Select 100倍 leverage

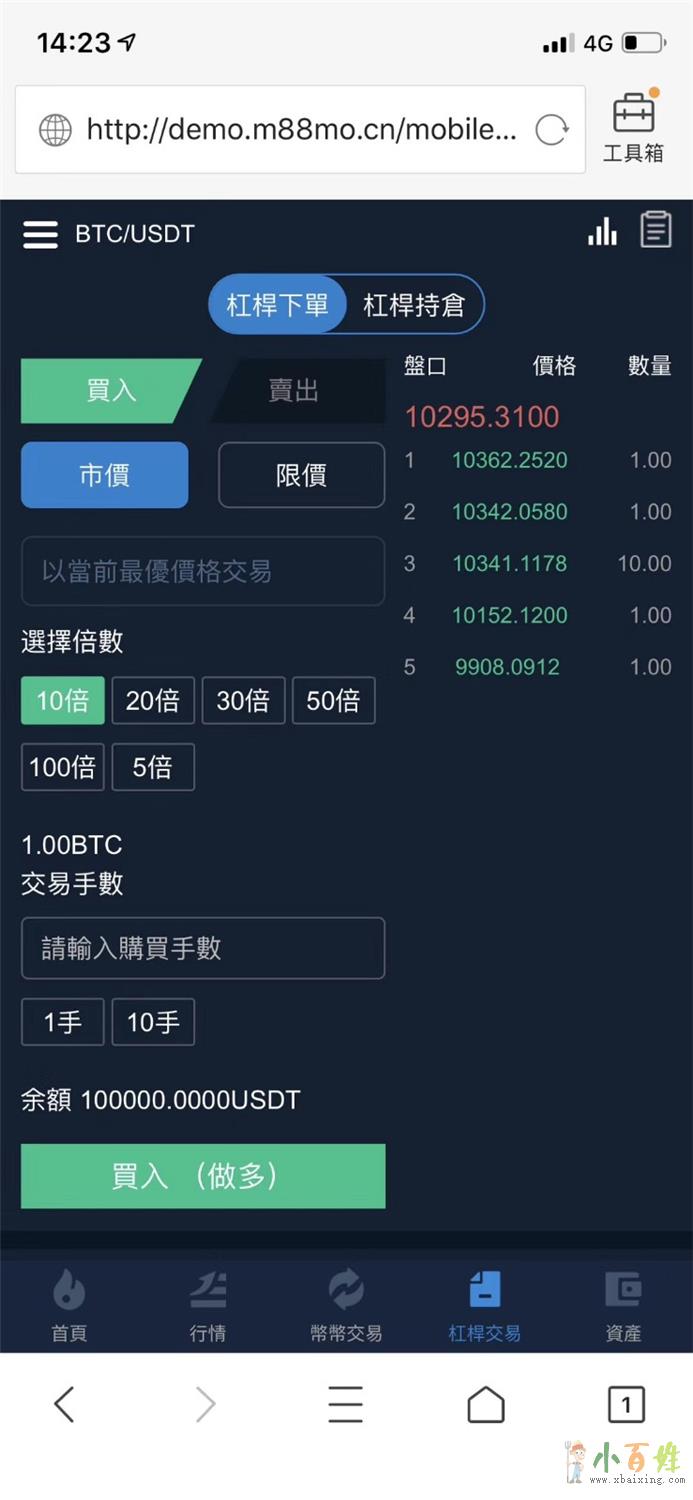pos(62,767)
